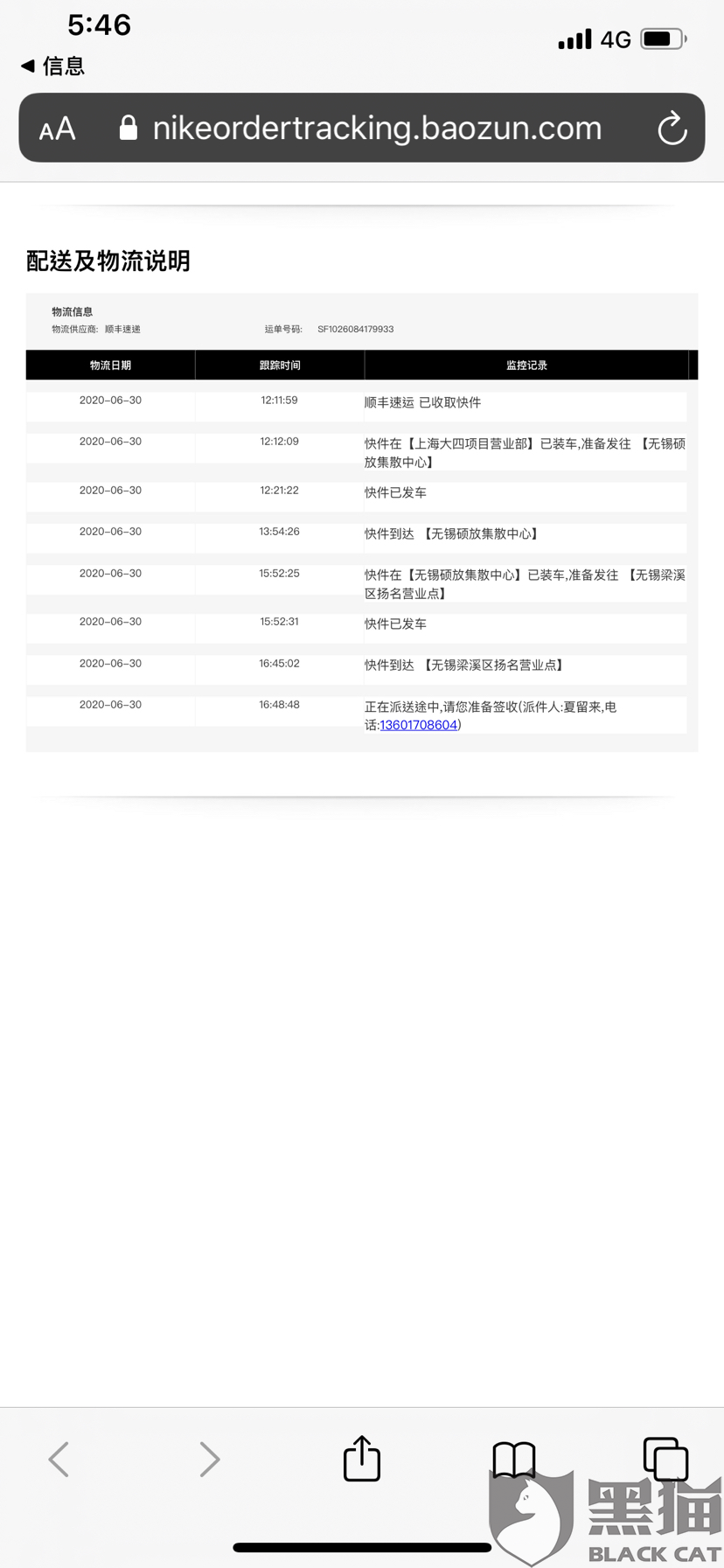
Task: Tap the padlock icon in address bar
Action: click(x=128, y=127)
